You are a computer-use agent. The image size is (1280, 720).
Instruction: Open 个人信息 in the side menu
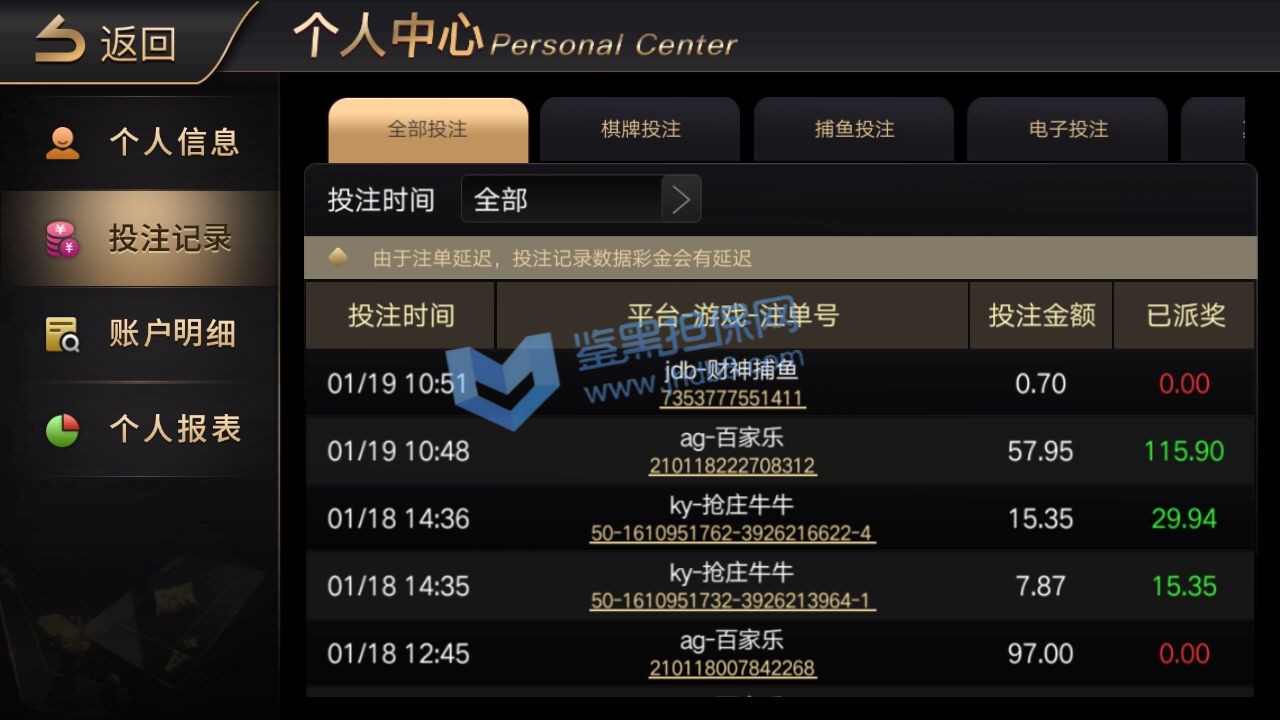[141, 142]
